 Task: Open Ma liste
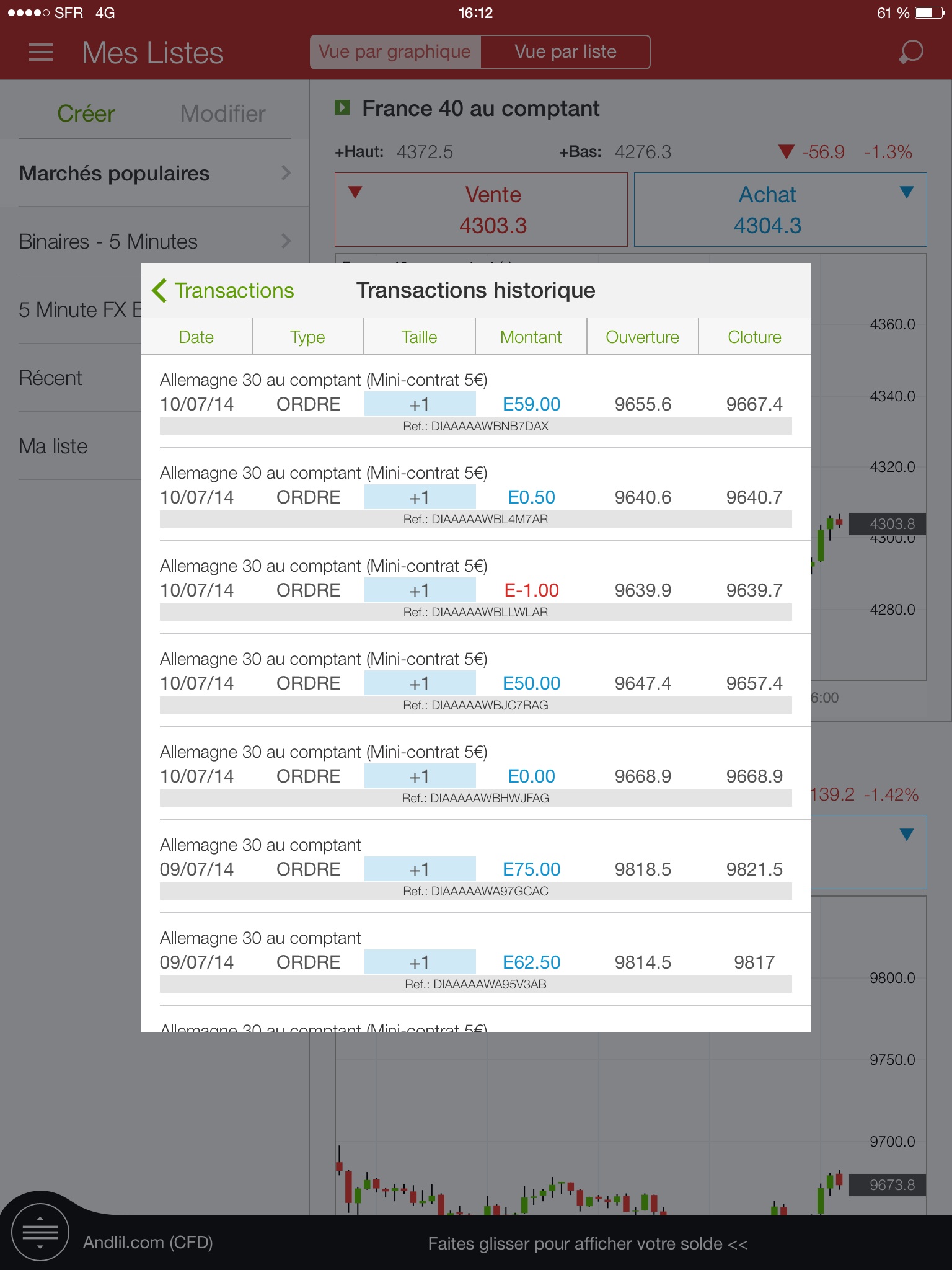click(74, 446)
